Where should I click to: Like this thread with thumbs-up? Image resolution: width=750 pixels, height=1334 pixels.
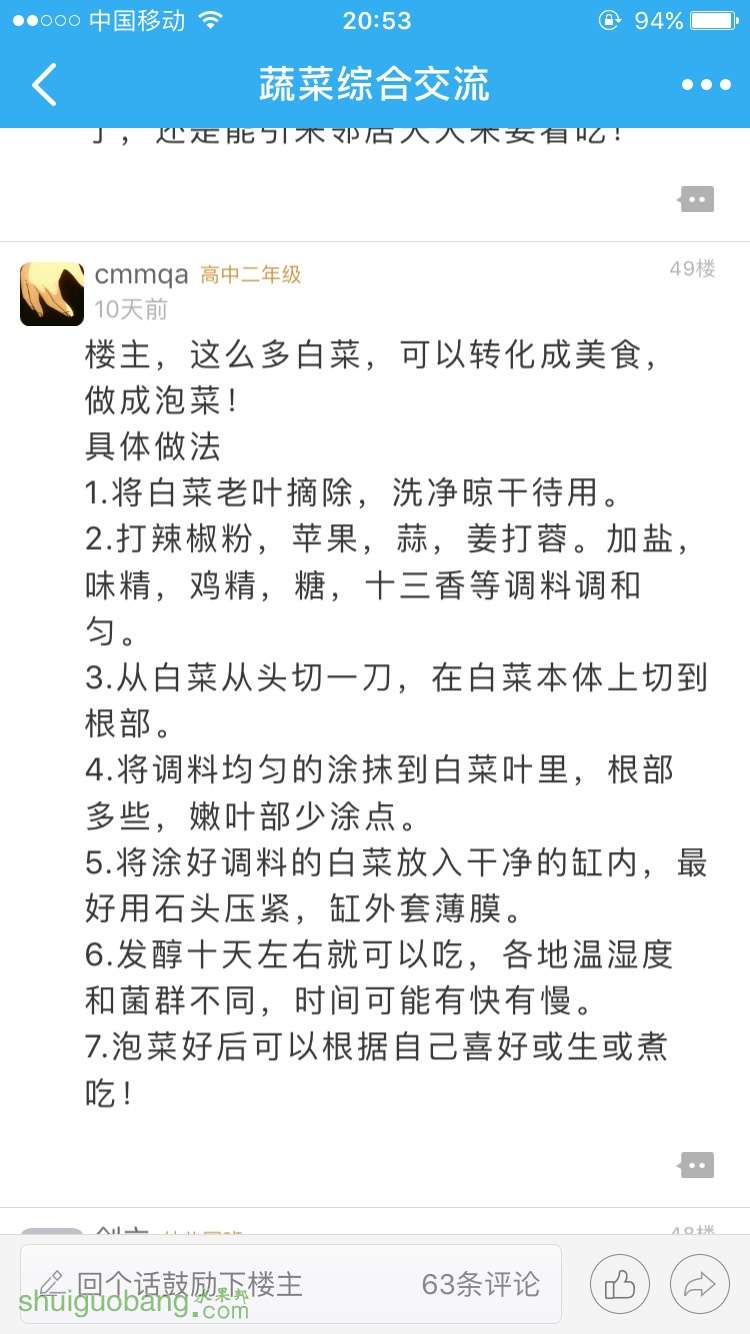pyautogui.click(x=620, y=1284)
